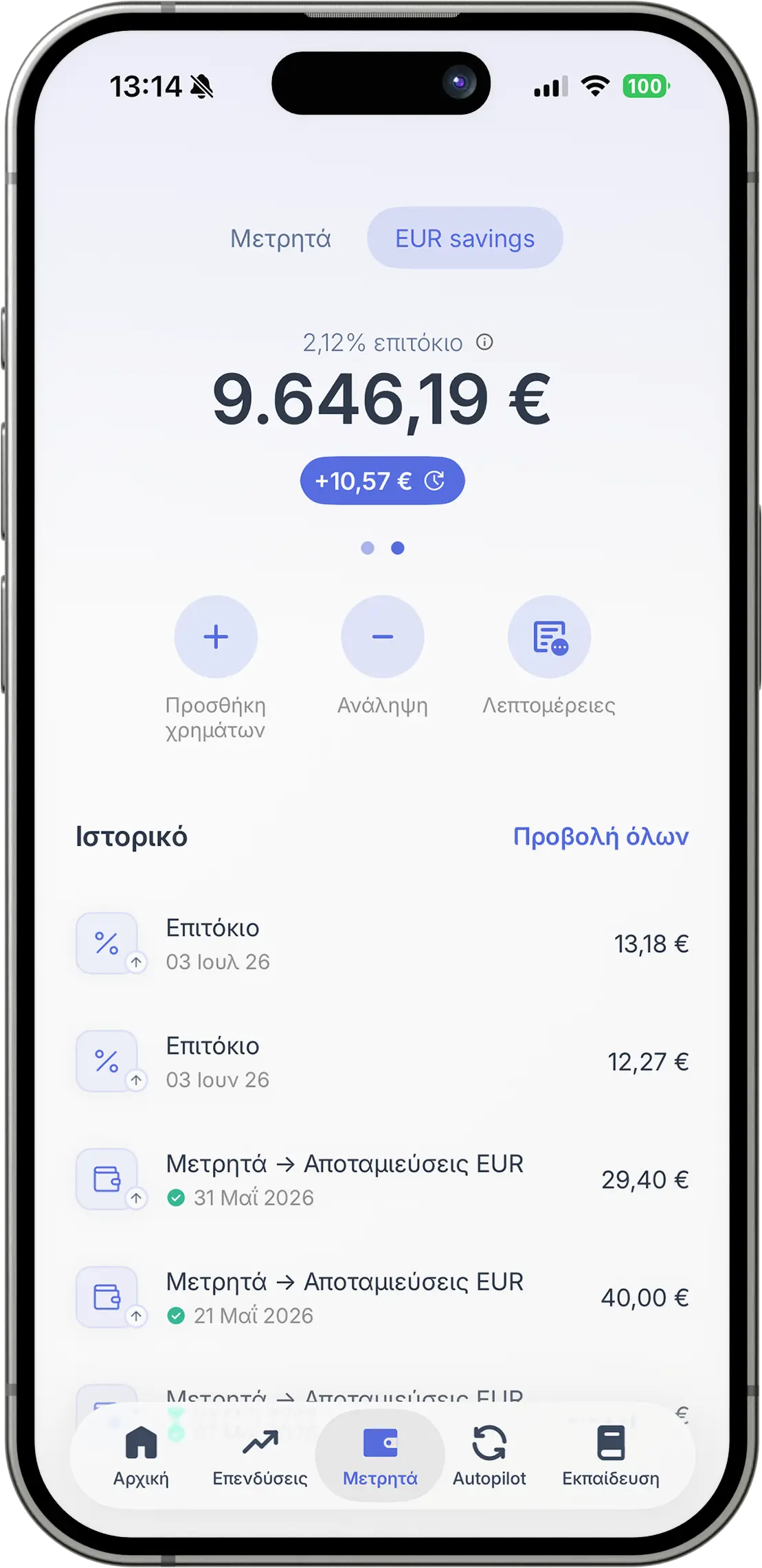Open the 40,00 € transfer from 21 Μαΐ 2026
Image resolution: width=762 pixels, height=1568 pixels.
382,1298
